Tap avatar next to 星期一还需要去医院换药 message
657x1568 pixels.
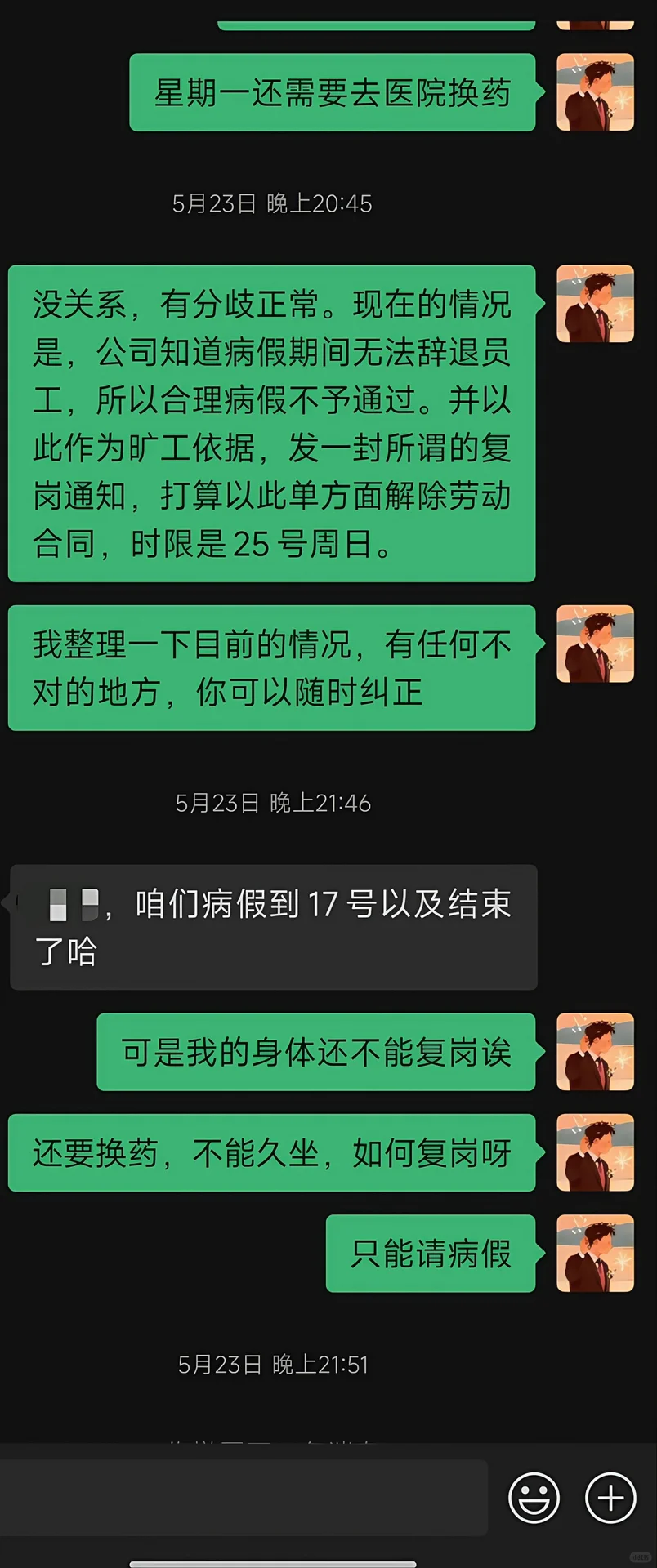595,92
